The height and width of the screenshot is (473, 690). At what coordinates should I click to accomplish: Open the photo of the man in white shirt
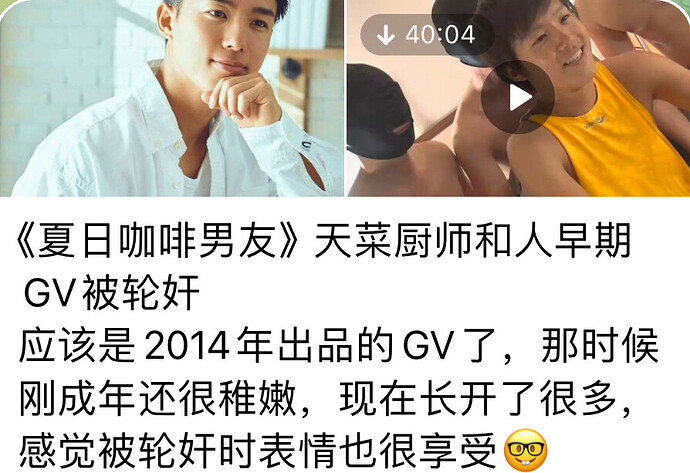[x=172, y=97]
